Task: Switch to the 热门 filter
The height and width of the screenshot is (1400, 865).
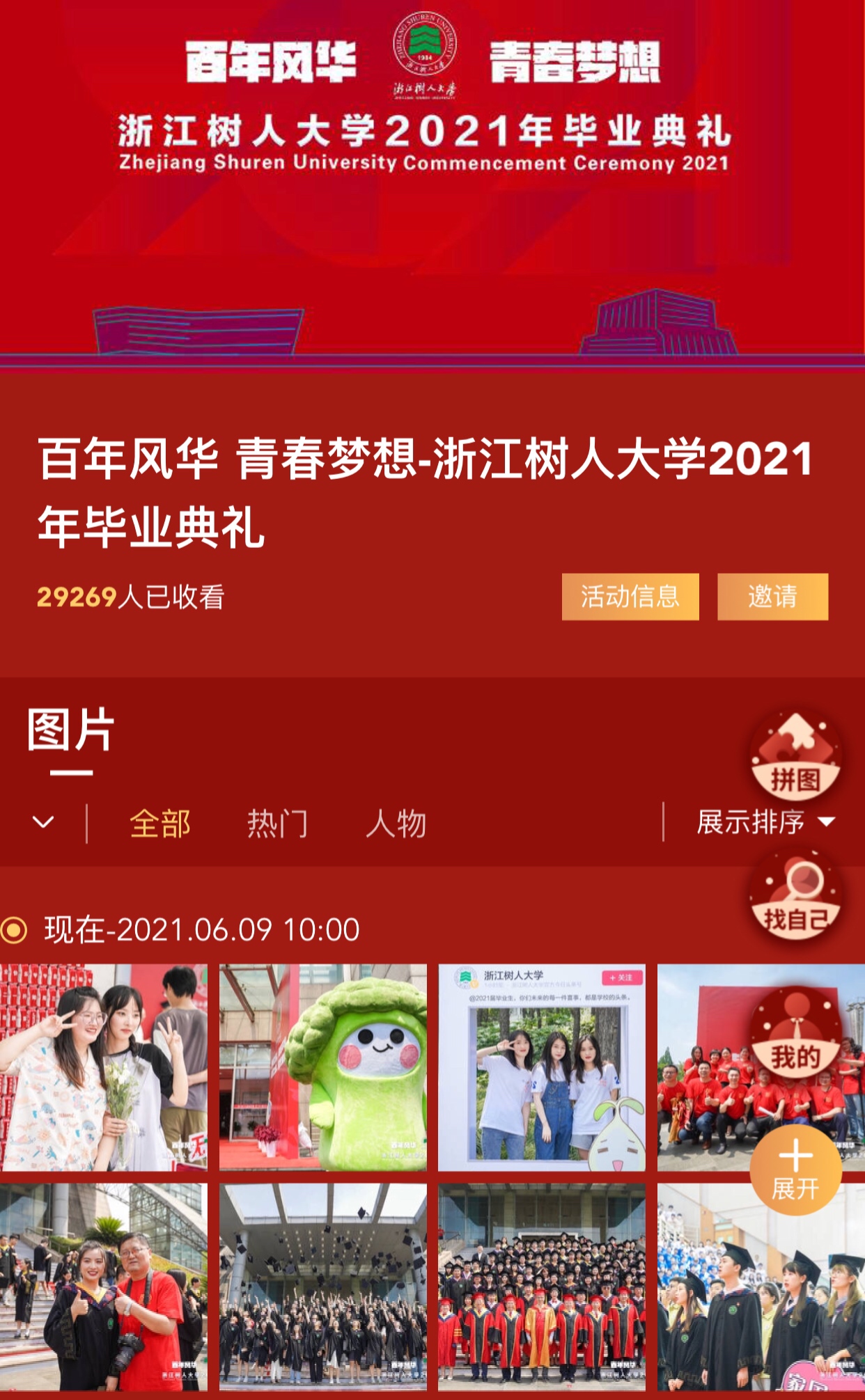Action: [277, 824]
